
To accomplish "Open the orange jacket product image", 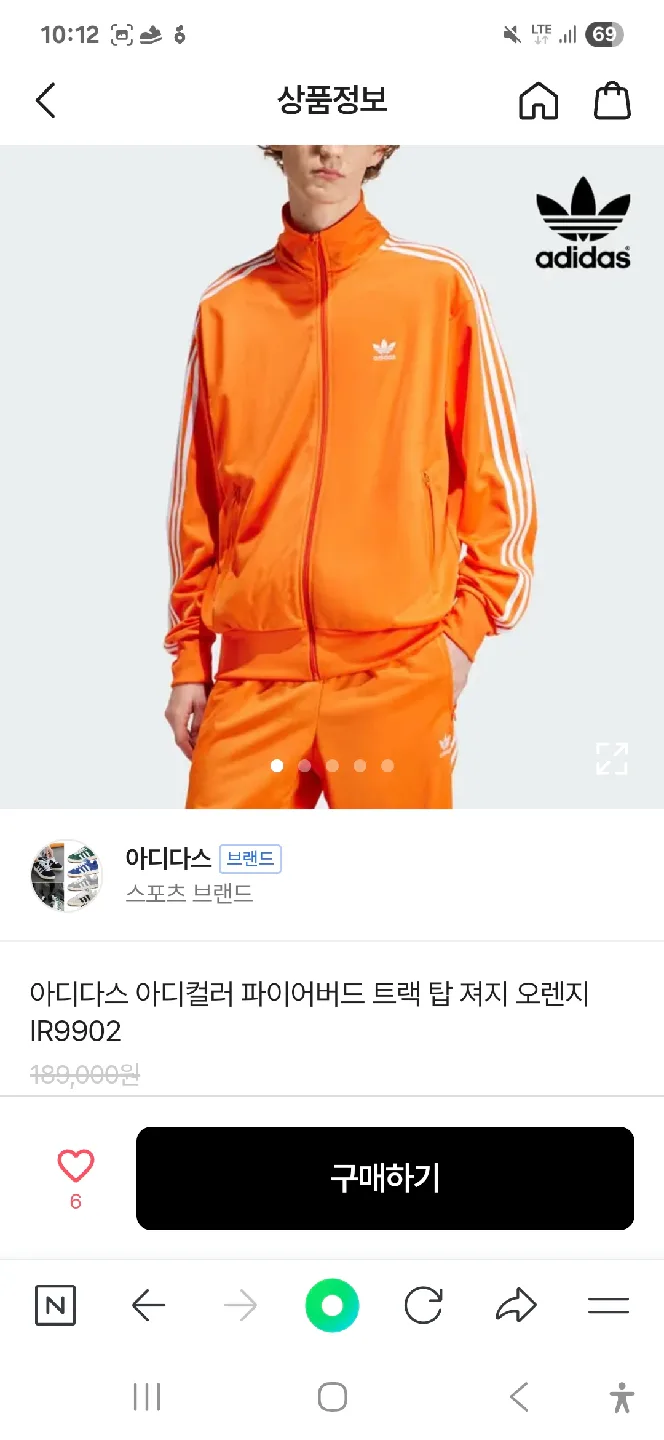I will tap(330, 450).
